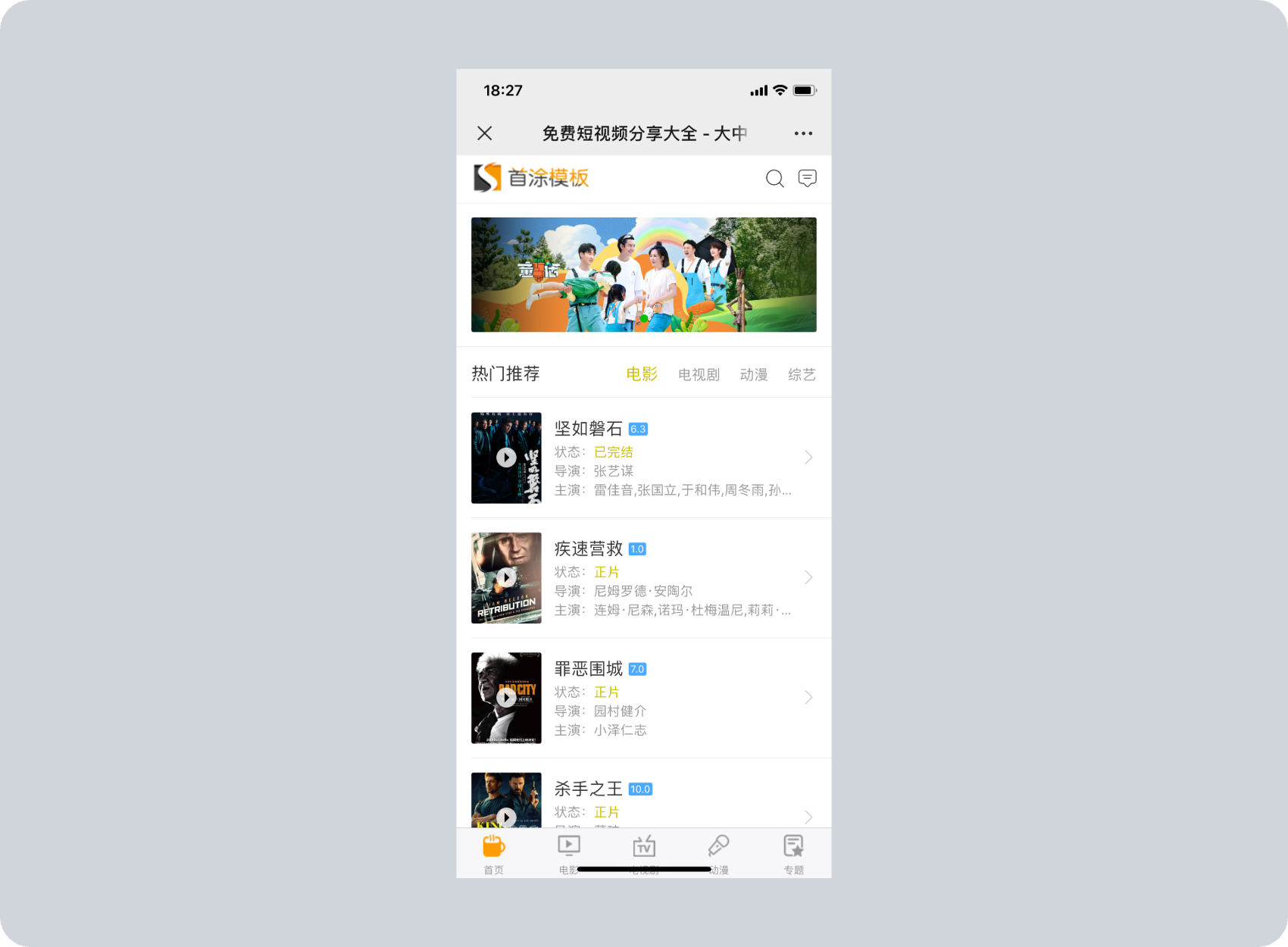Switch to 动漫 recommendations
The image size is (1288, 947).
point(753,375)
